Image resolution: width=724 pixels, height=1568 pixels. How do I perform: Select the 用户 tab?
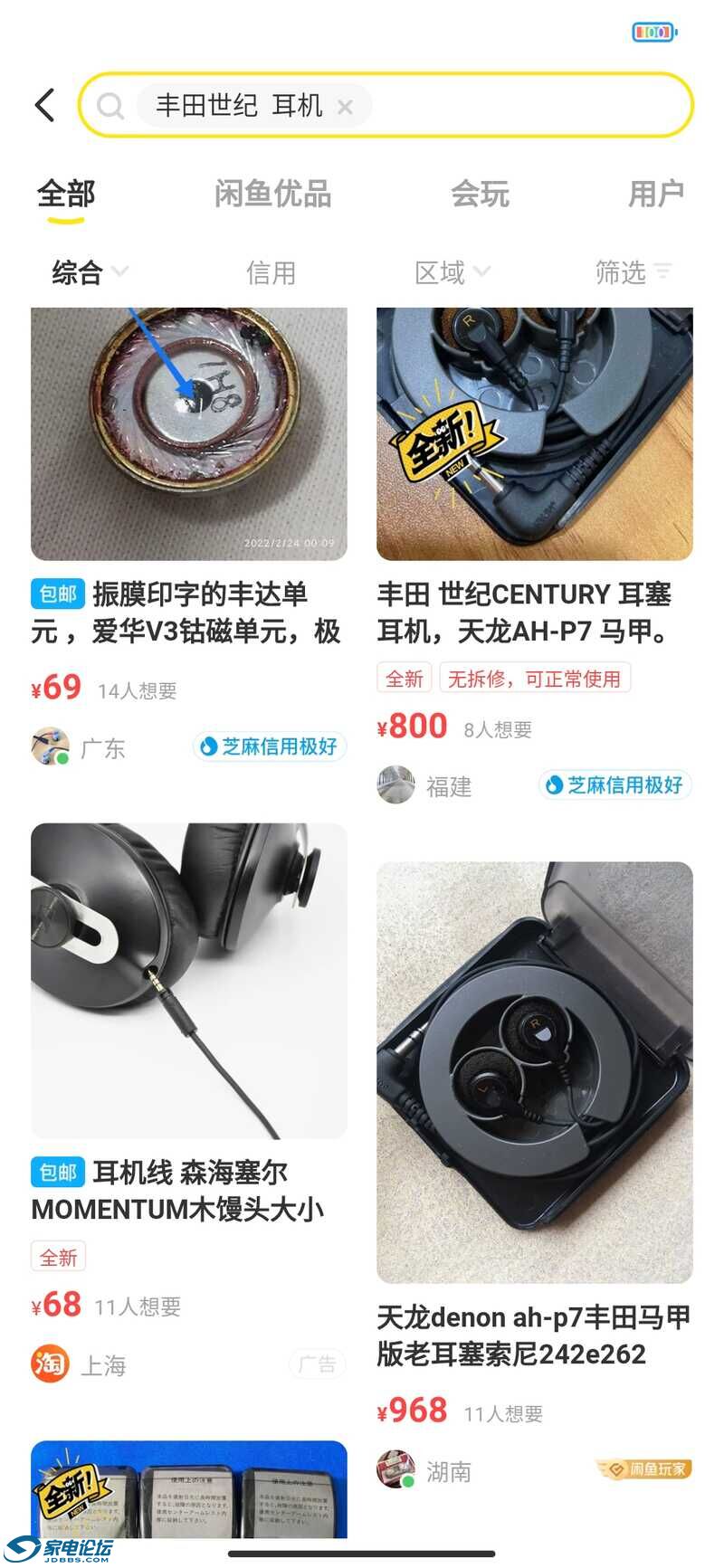point(658,193)
